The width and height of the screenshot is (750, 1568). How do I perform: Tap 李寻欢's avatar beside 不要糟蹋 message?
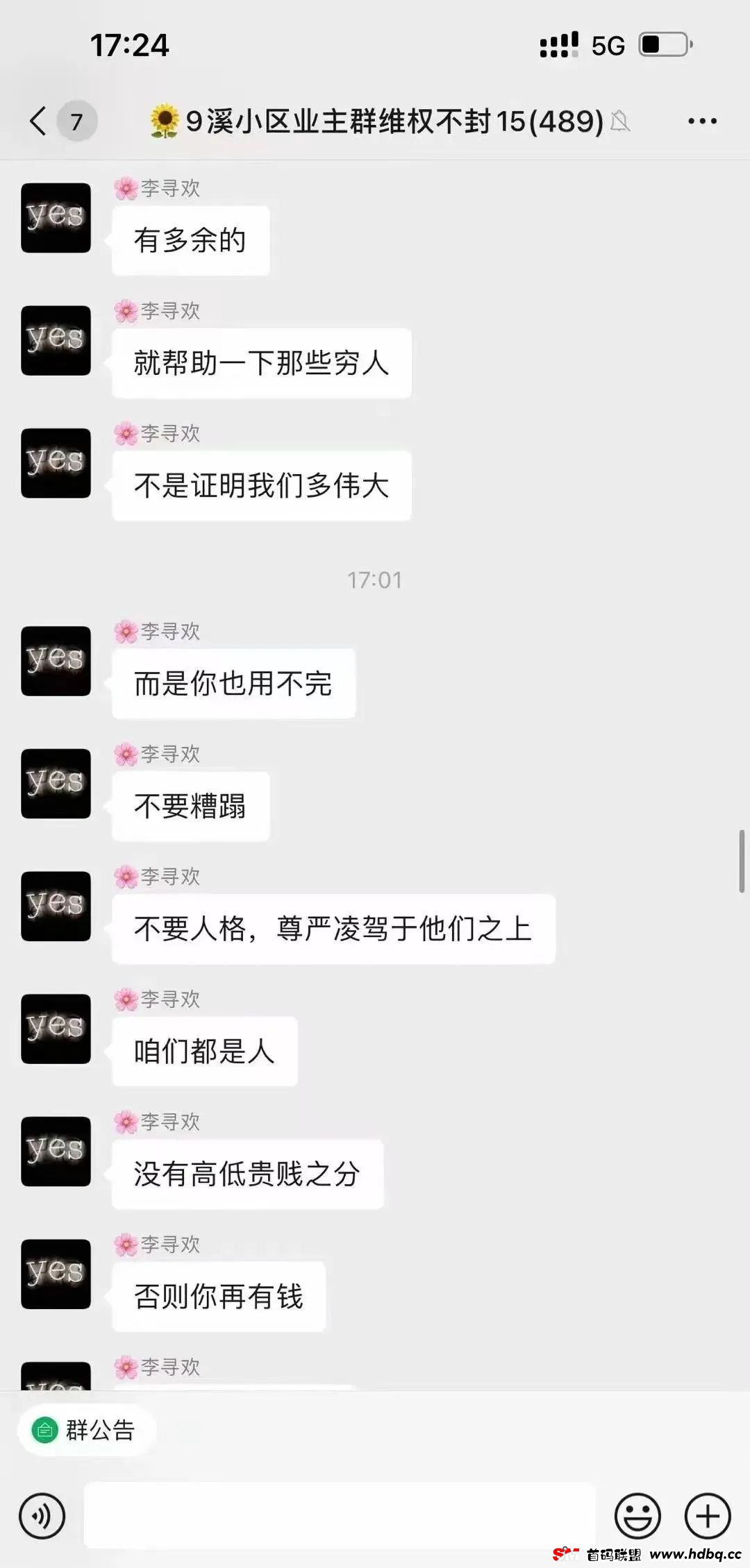click(56, 784)
